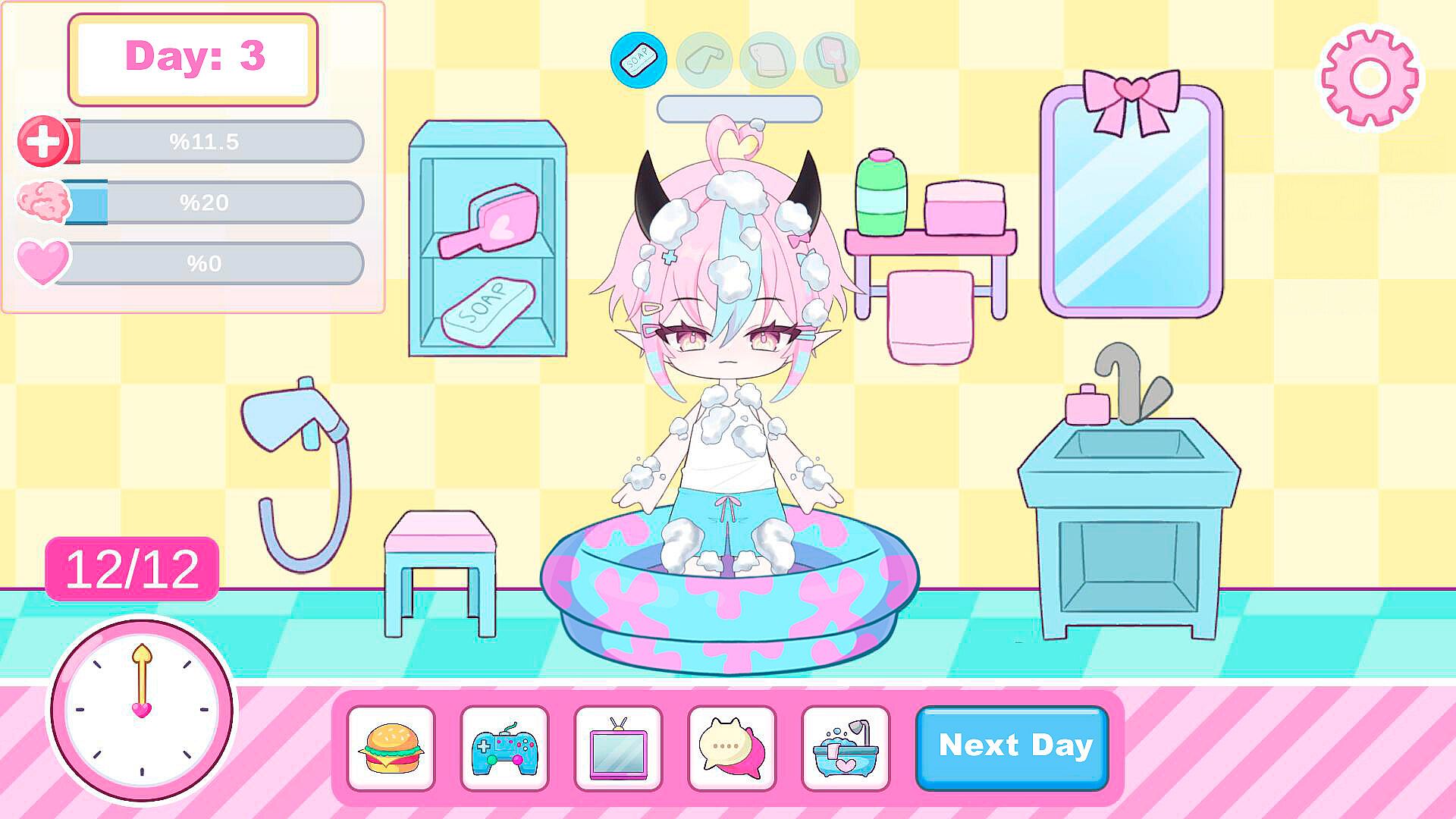Select the game controller activity

[x=504, y=748]
